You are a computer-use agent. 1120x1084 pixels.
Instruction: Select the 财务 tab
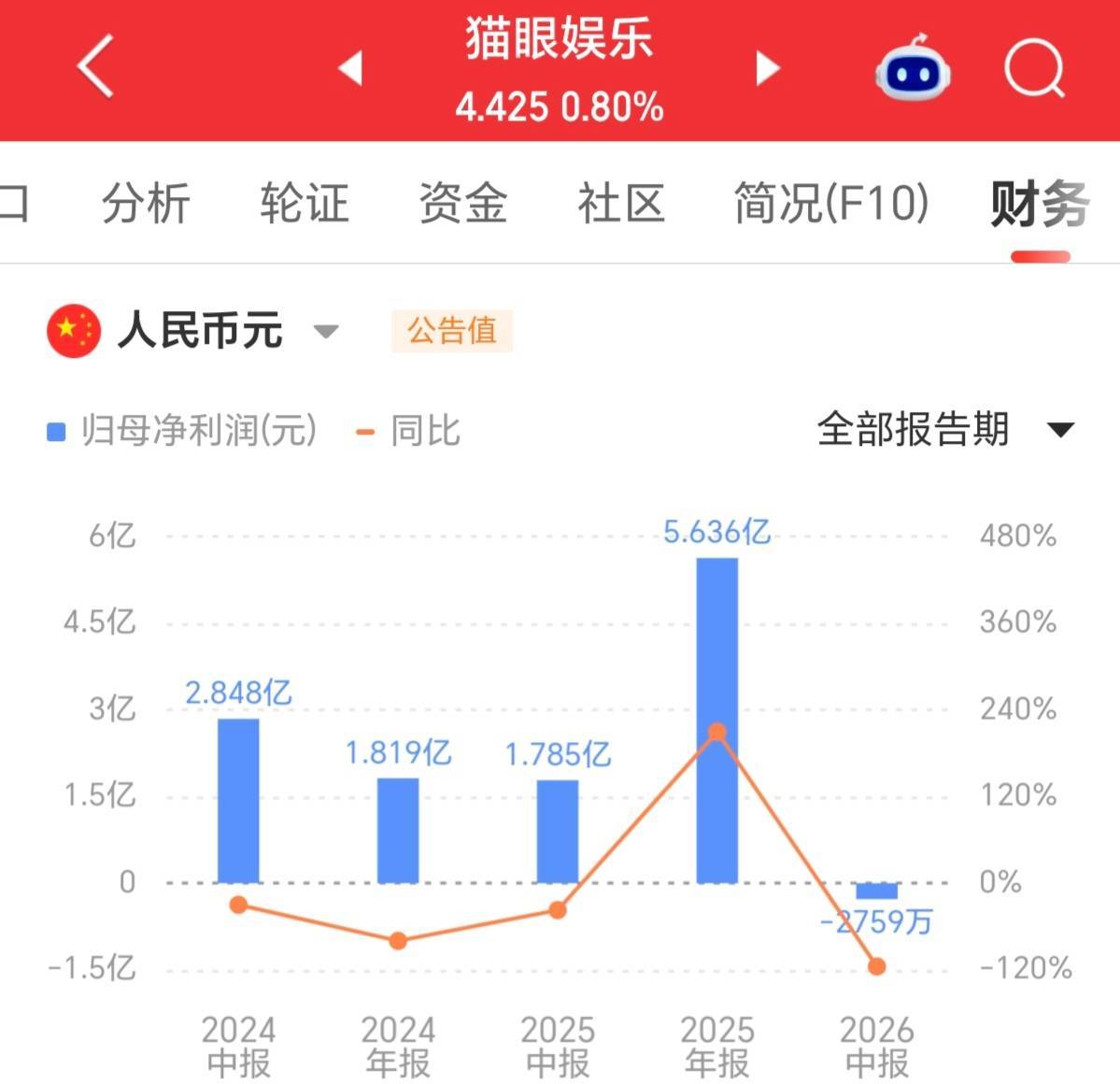[1040, 204]
